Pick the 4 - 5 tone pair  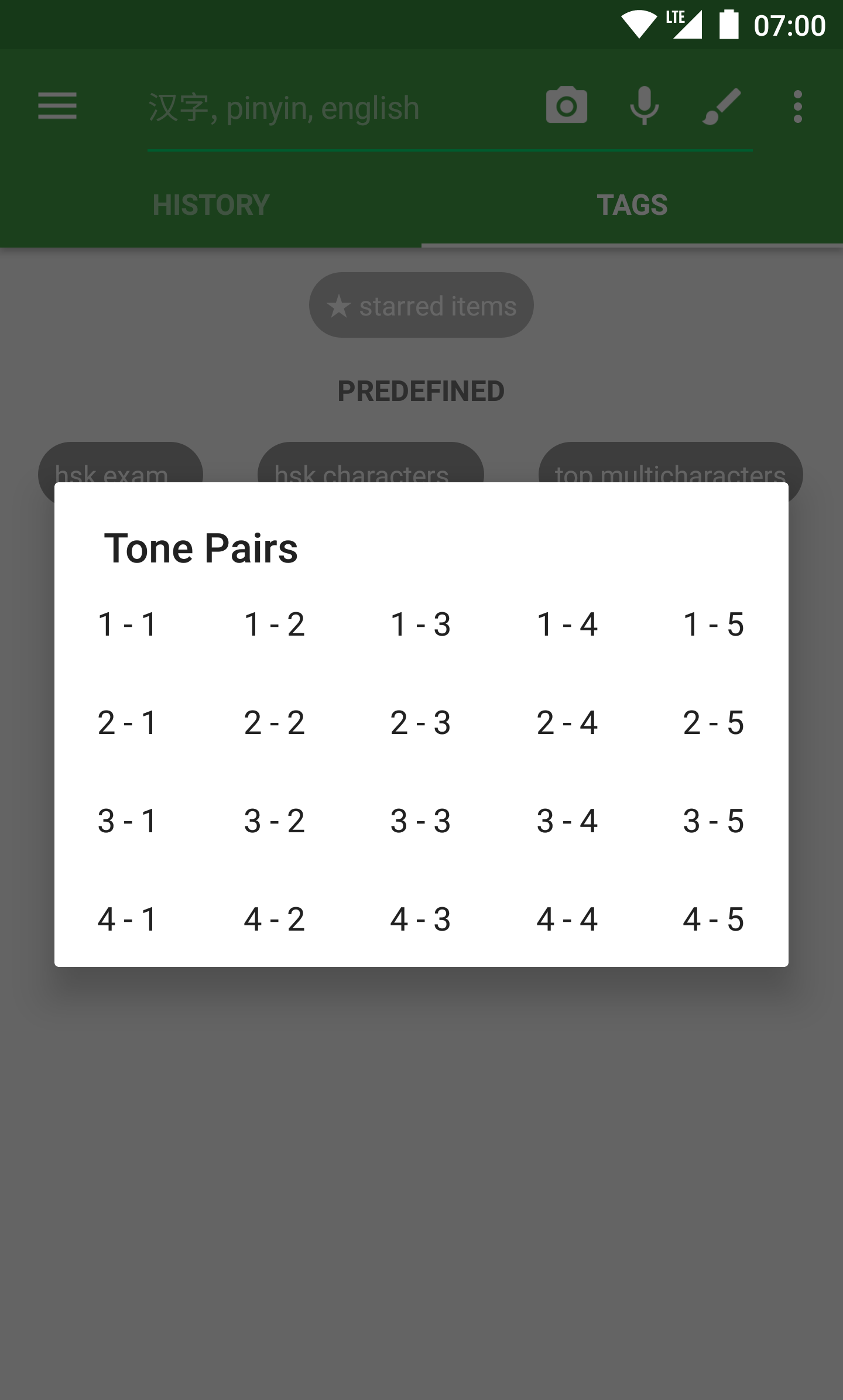713,919
